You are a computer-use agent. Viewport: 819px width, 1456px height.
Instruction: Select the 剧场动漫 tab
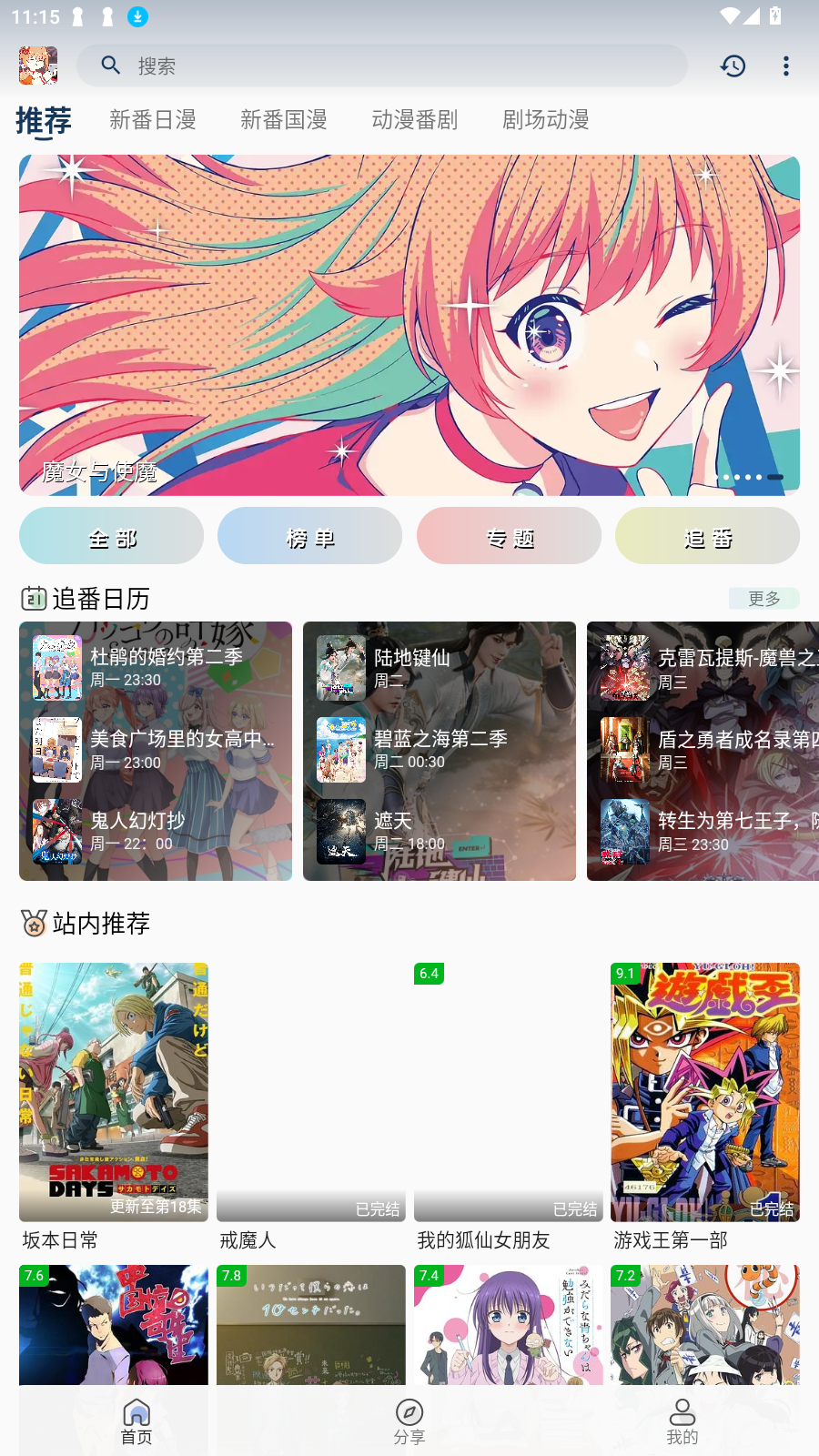point(546,119)
